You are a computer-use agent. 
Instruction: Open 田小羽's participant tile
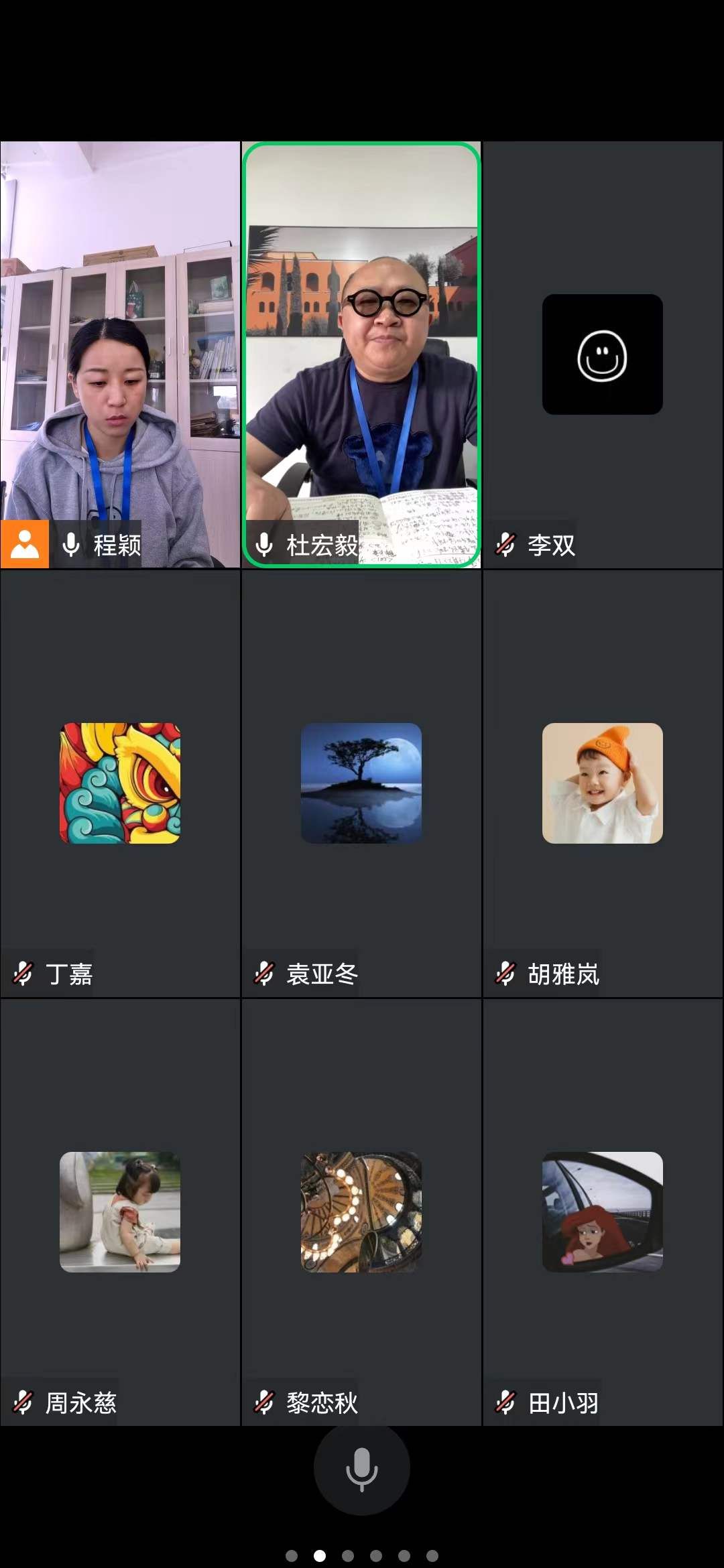(x=602, y=1212)
